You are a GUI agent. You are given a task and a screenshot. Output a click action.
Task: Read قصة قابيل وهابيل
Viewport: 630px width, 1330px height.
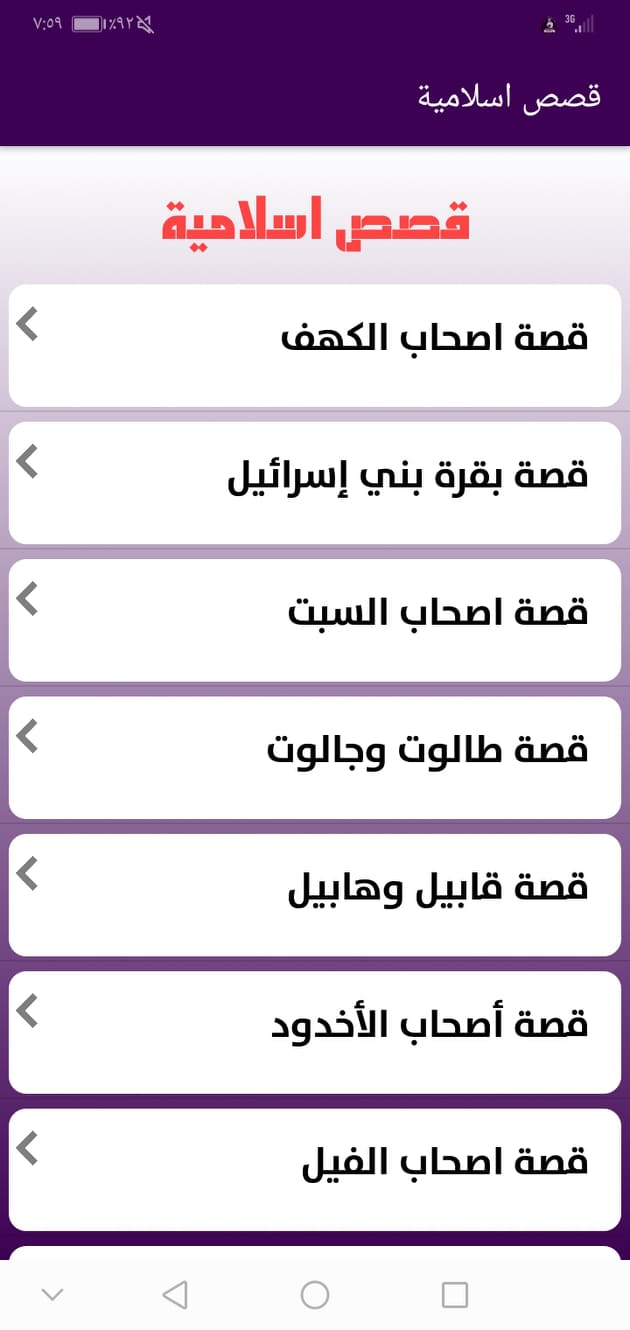[315, 895]
